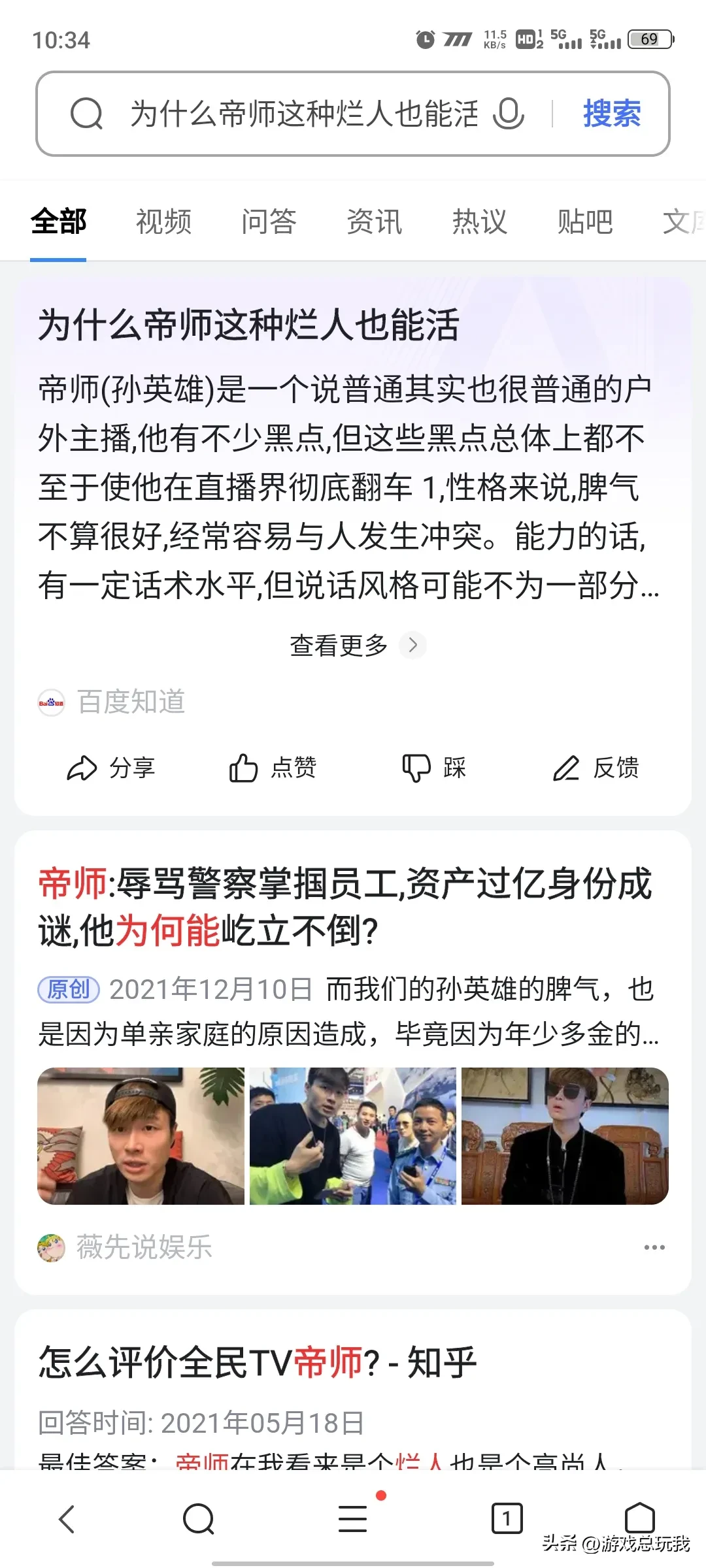Open the article about 帝师辱骂警察掌掴员工

(x=345, y=907)
